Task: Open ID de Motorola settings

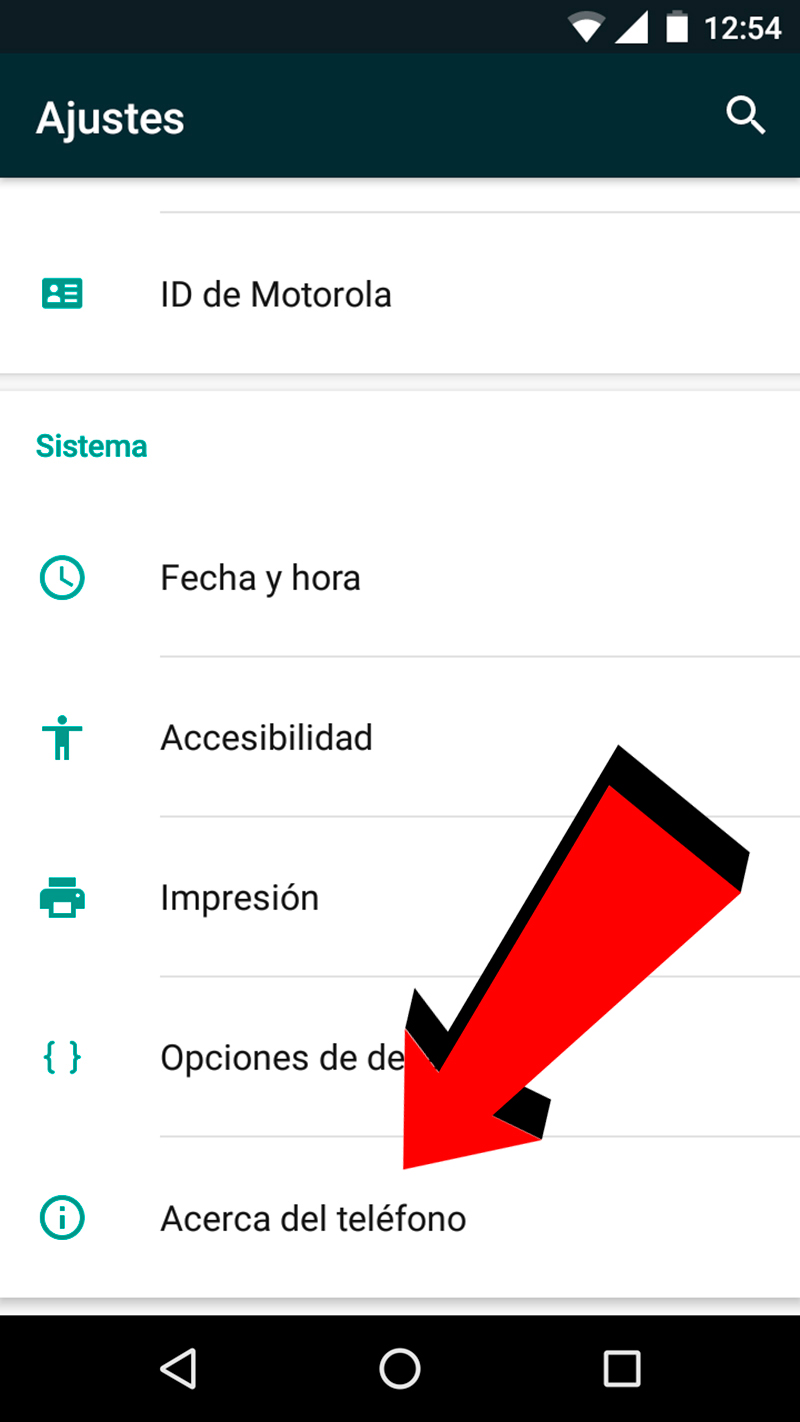Action: pos(275,295)
